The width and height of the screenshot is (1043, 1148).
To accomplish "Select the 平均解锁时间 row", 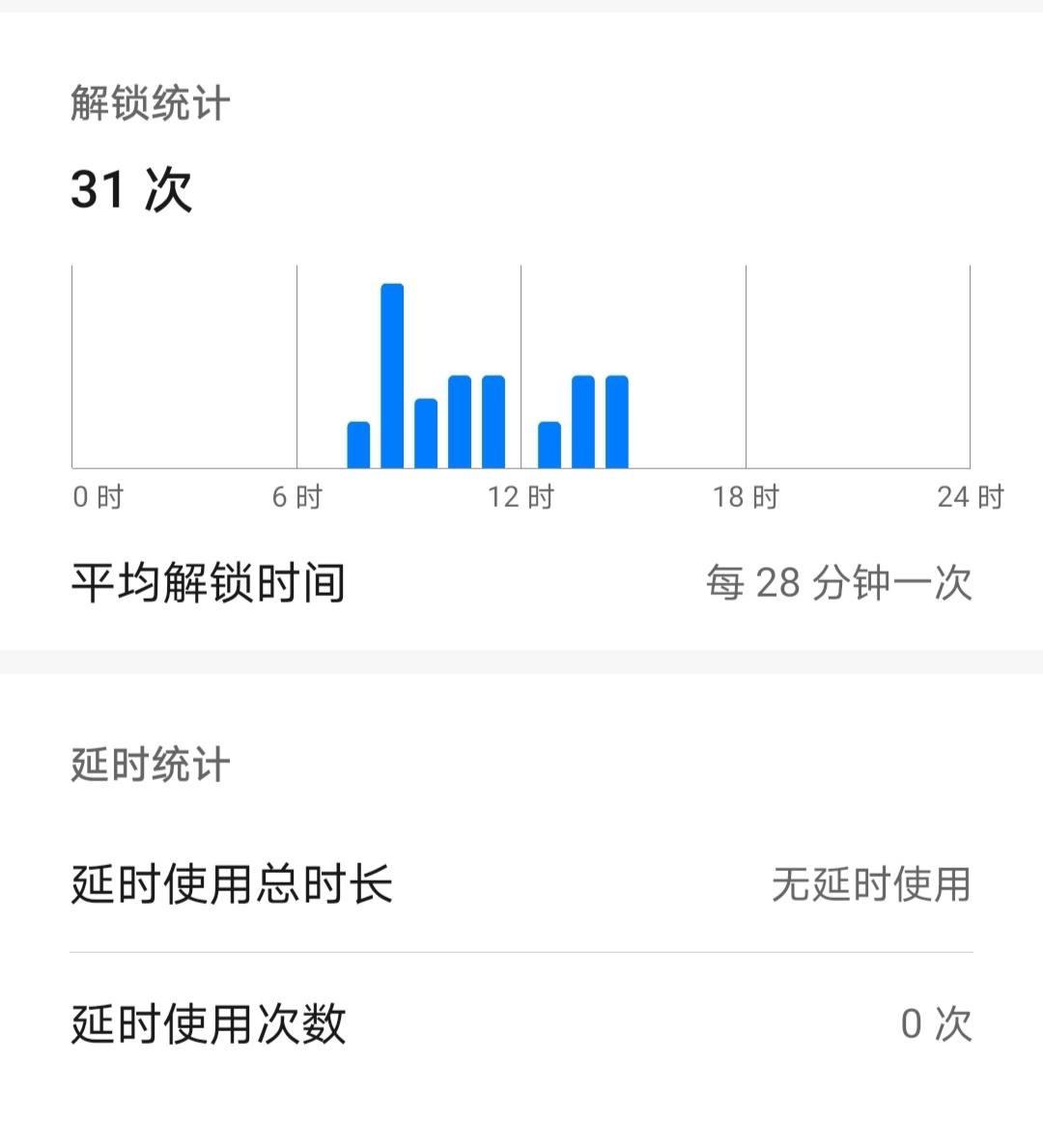I will [x=211, y=579].
